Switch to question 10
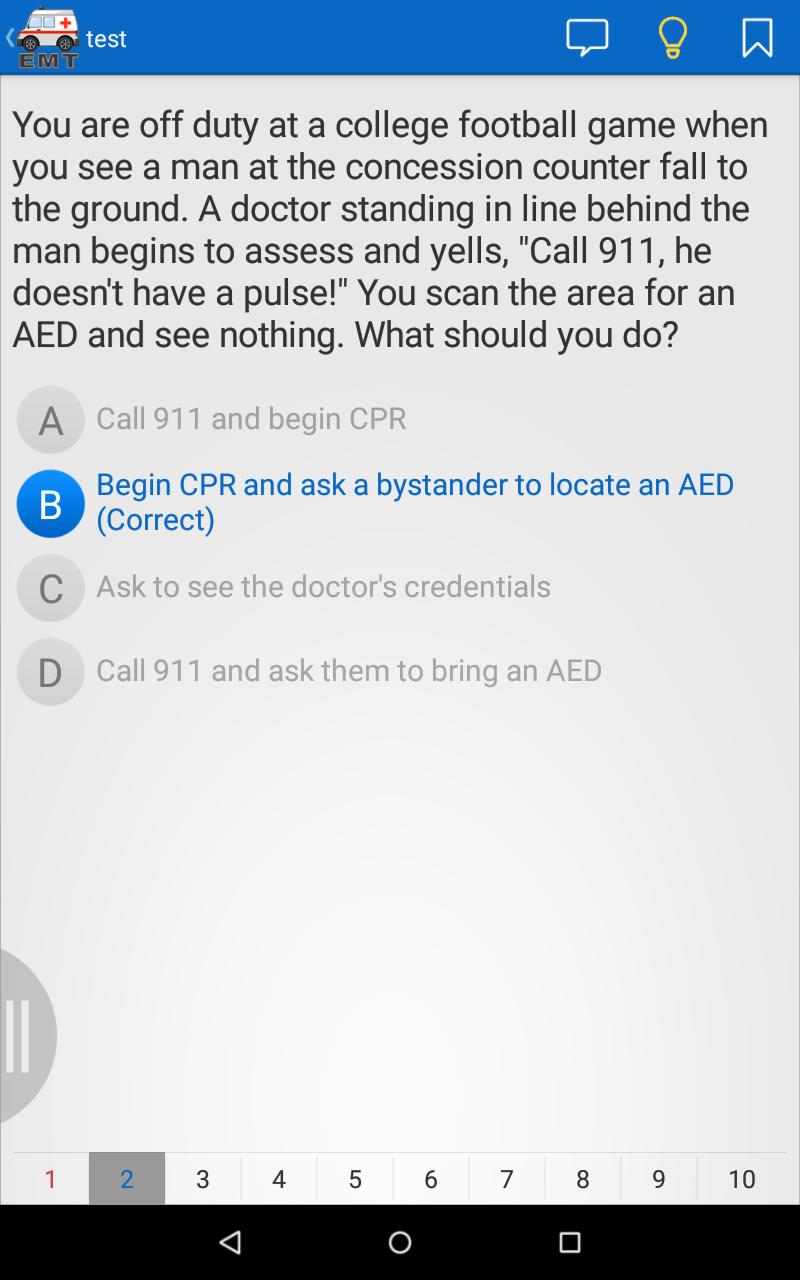Screen dimensions: 800x1280 pyautogui.click(x=742, y=1179)
